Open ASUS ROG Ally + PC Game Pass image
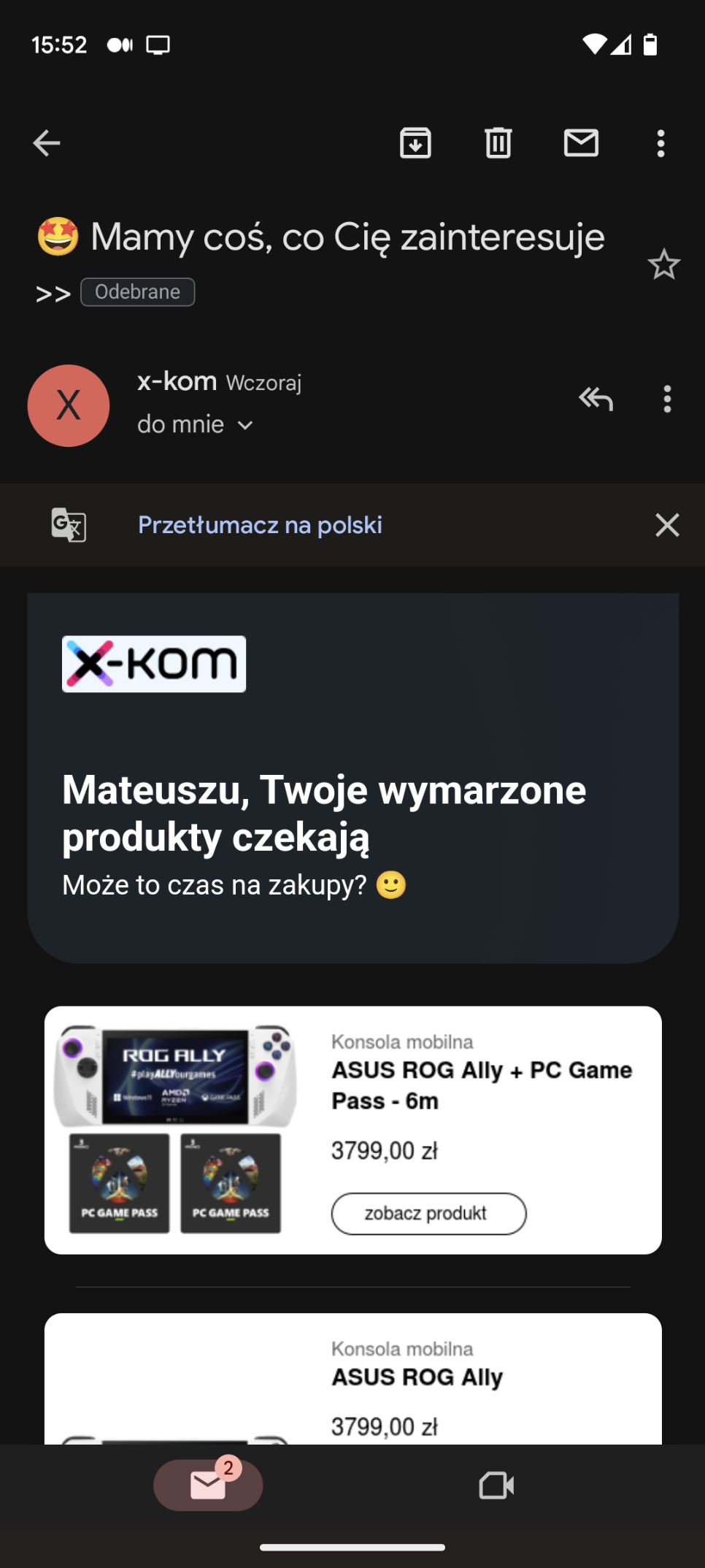This screenshot has height=1568, width=705. click(x=175, y=1130)
